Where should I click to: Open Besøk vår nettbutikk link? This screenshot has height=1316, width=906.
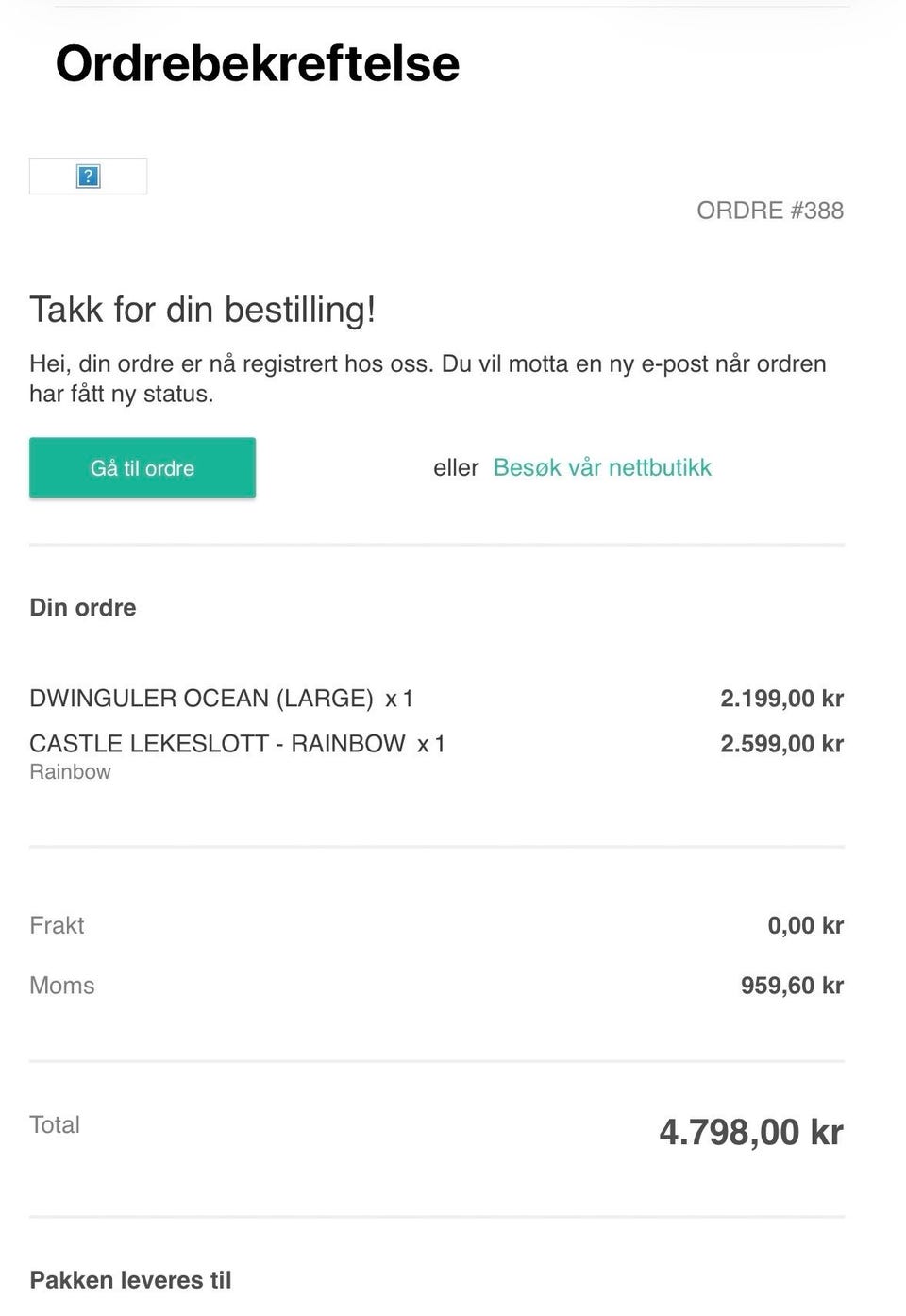coord(603,467)
